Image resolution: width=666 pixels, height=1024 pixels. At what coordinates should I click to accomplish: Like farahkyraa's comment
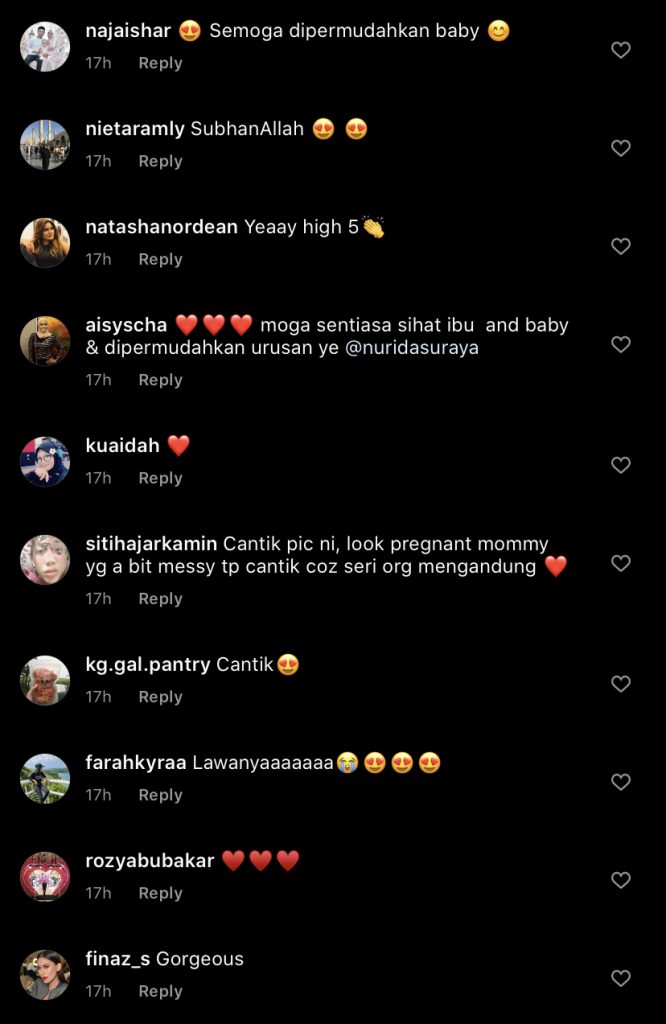pyautogui.click(x=621, y=782)
